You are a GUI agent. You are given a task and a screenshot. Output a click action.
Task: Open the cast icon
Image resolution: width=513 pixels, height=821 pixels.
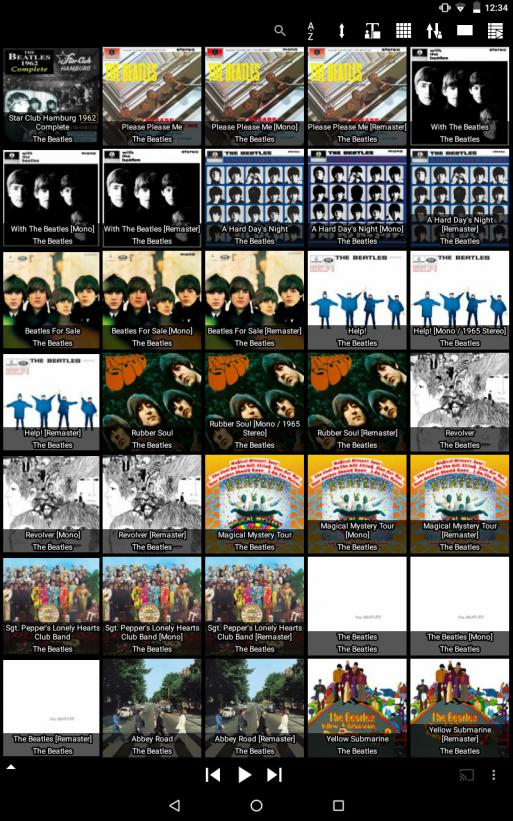463,774
